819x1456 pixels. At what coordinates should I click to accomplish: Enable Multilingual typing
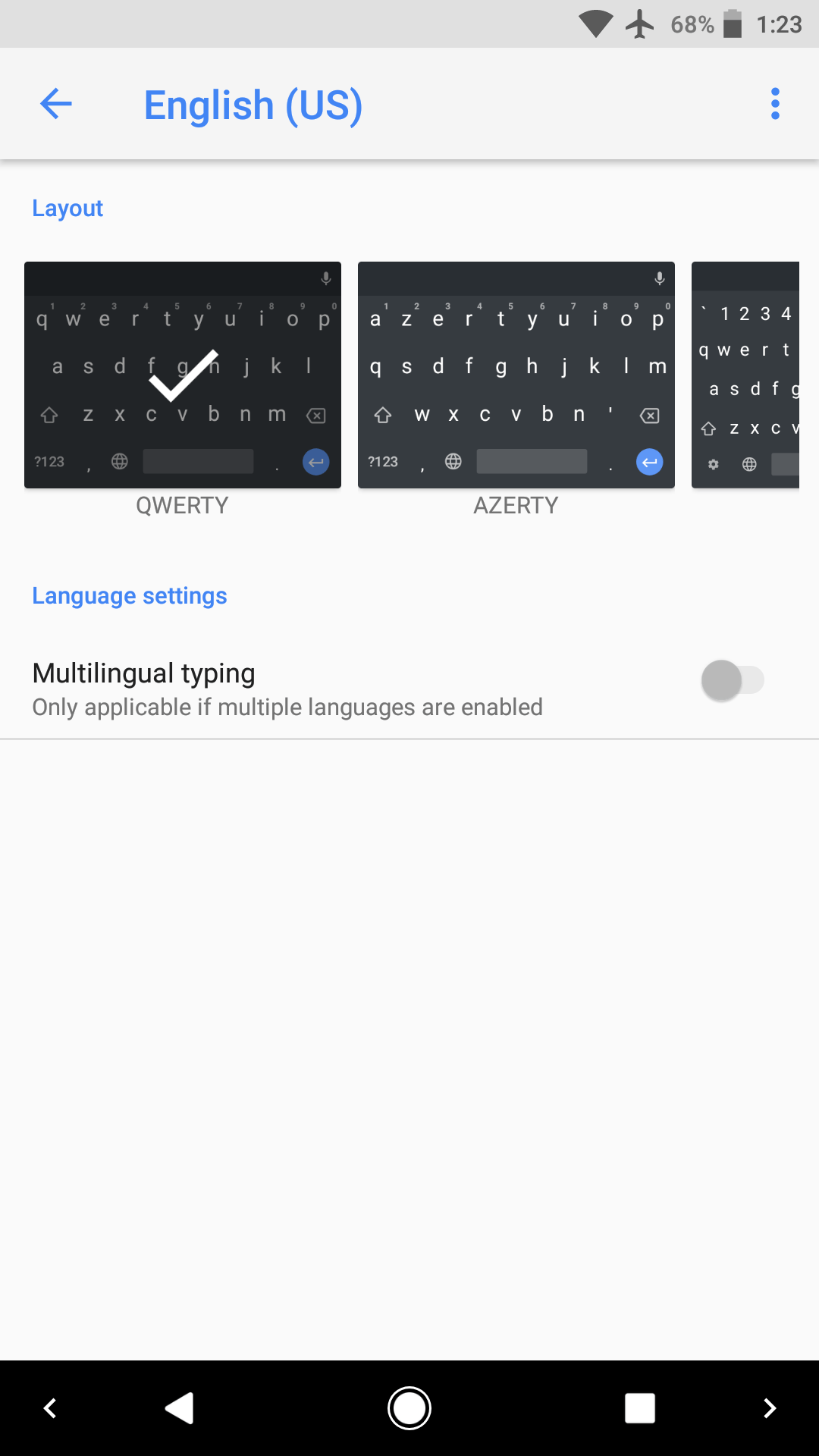(x=732, y=680)
